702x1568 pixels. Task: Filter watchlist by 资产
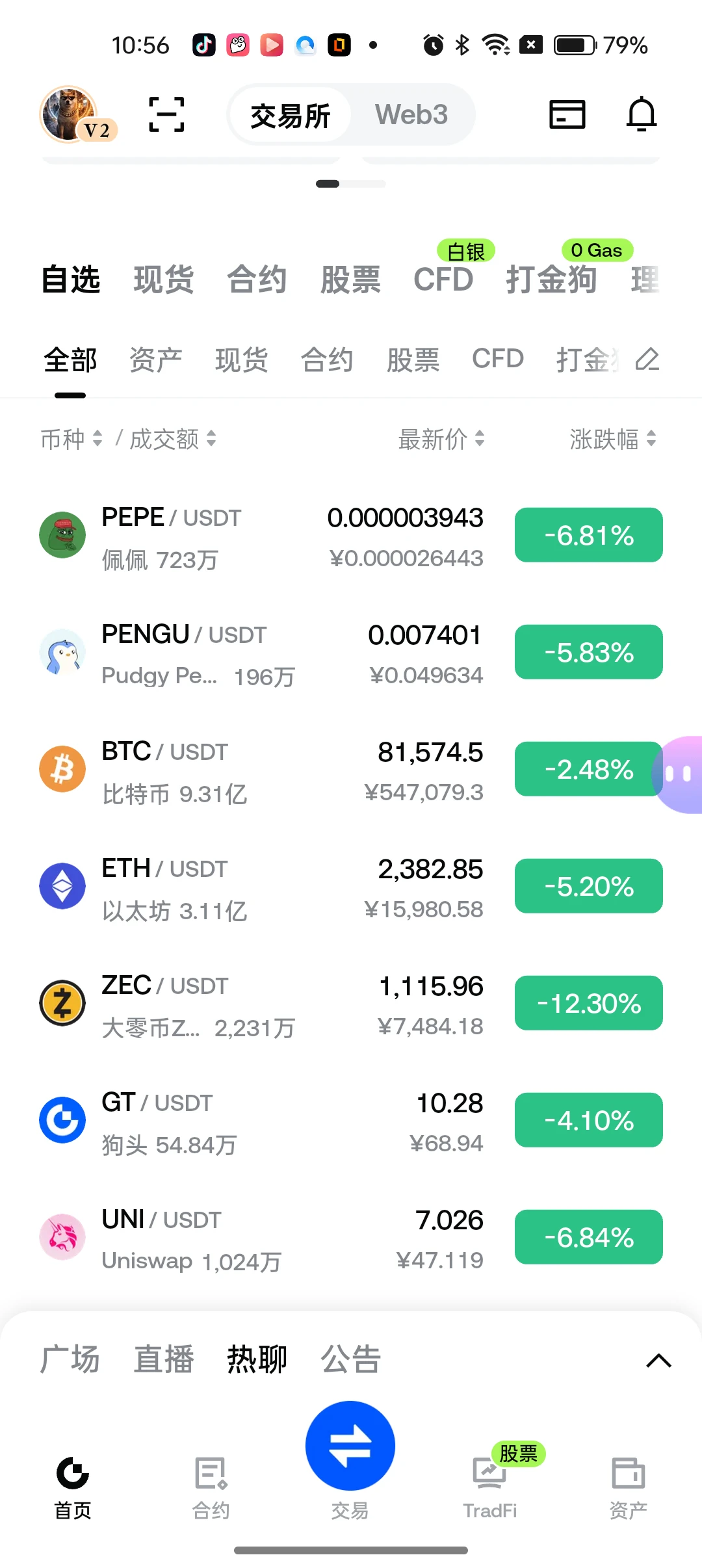click(x=155, y=359)
